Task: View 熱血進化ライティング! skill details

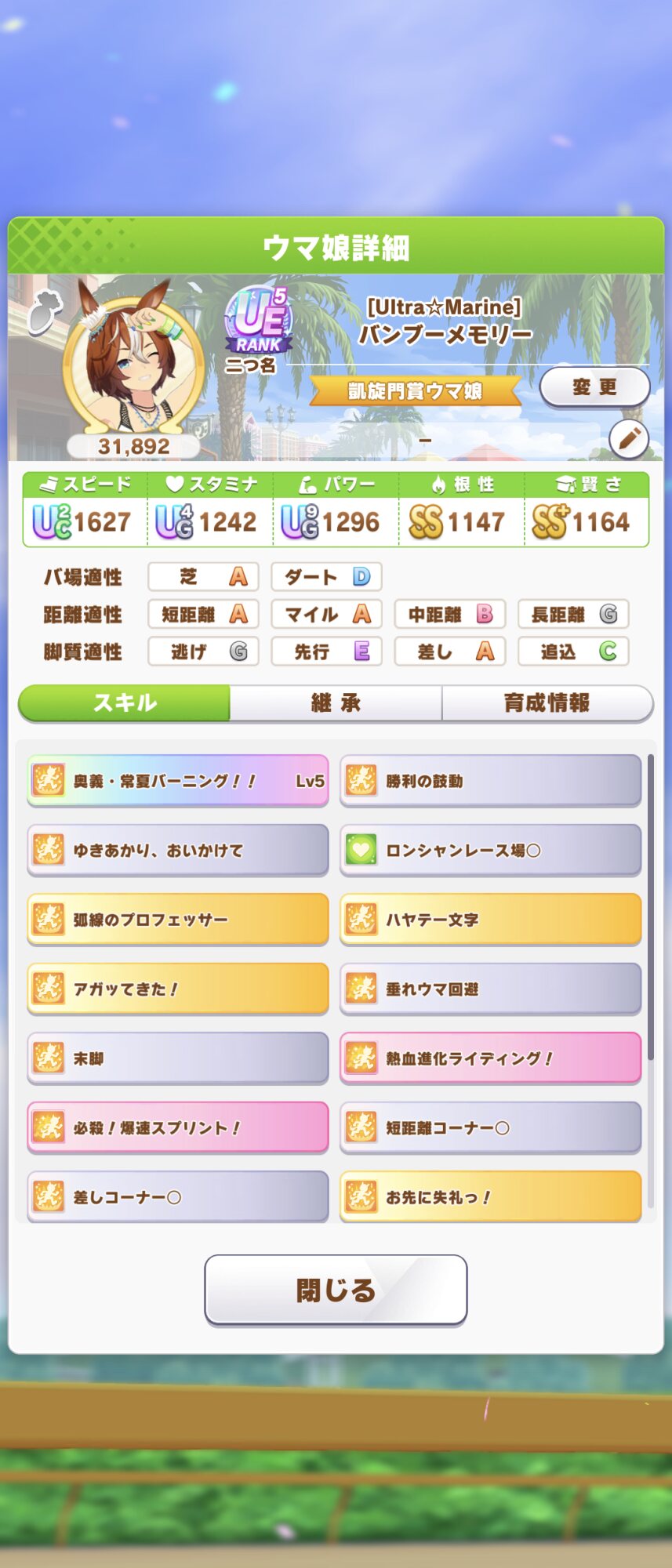Action: 490,1058
